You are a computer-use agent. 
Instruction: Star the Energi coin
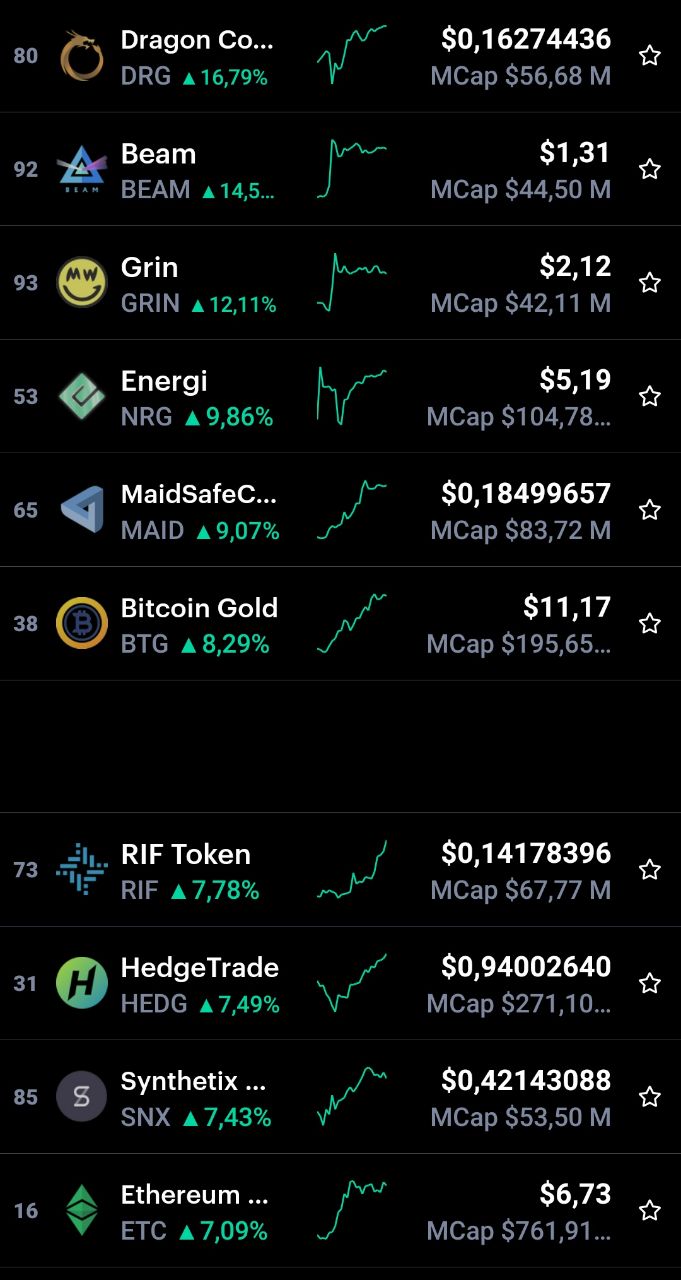click(x=650, y=396)
